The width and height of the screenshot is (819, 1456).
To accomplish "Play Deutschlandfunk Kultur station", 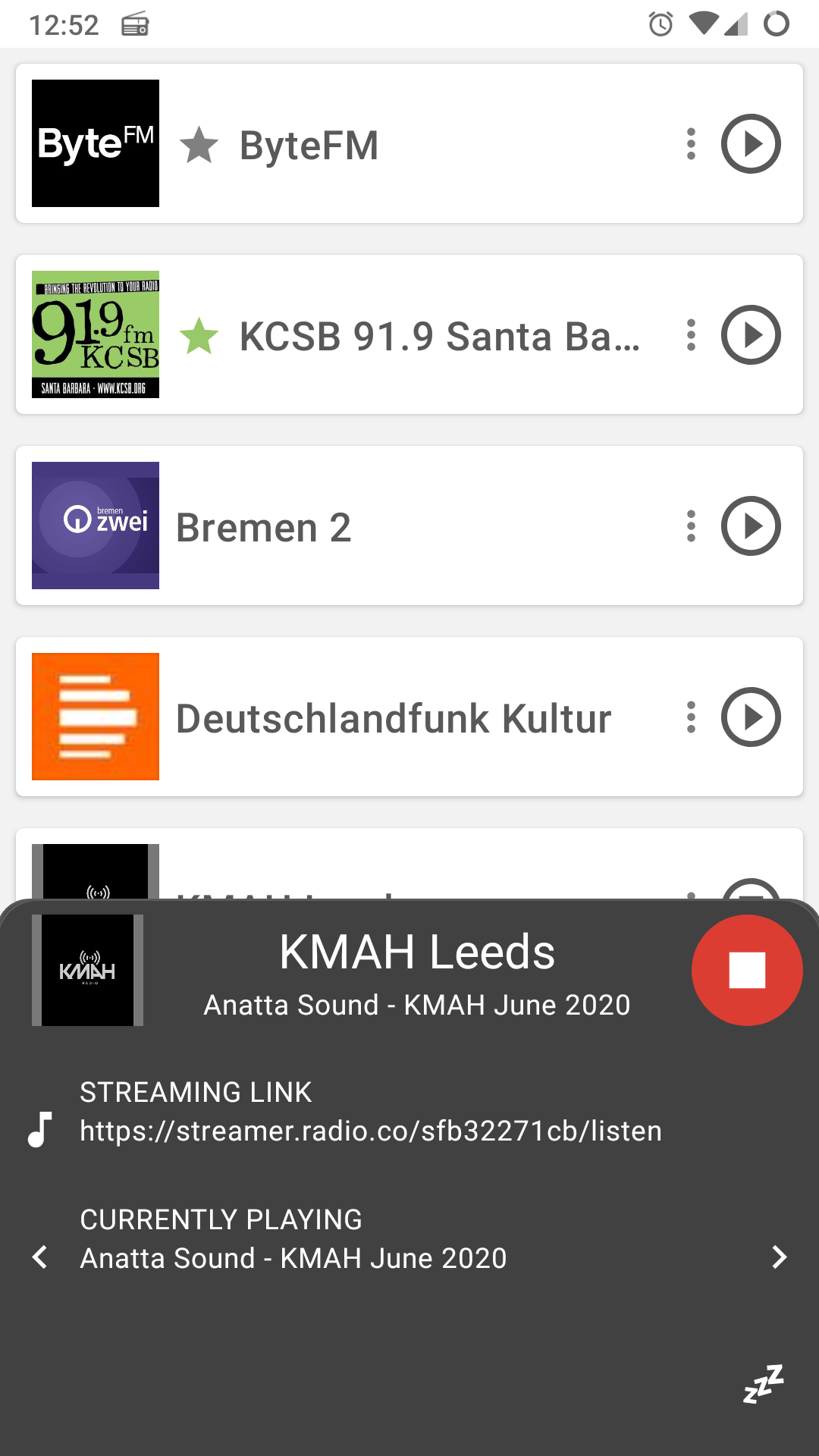I will [x=750, y=717].
